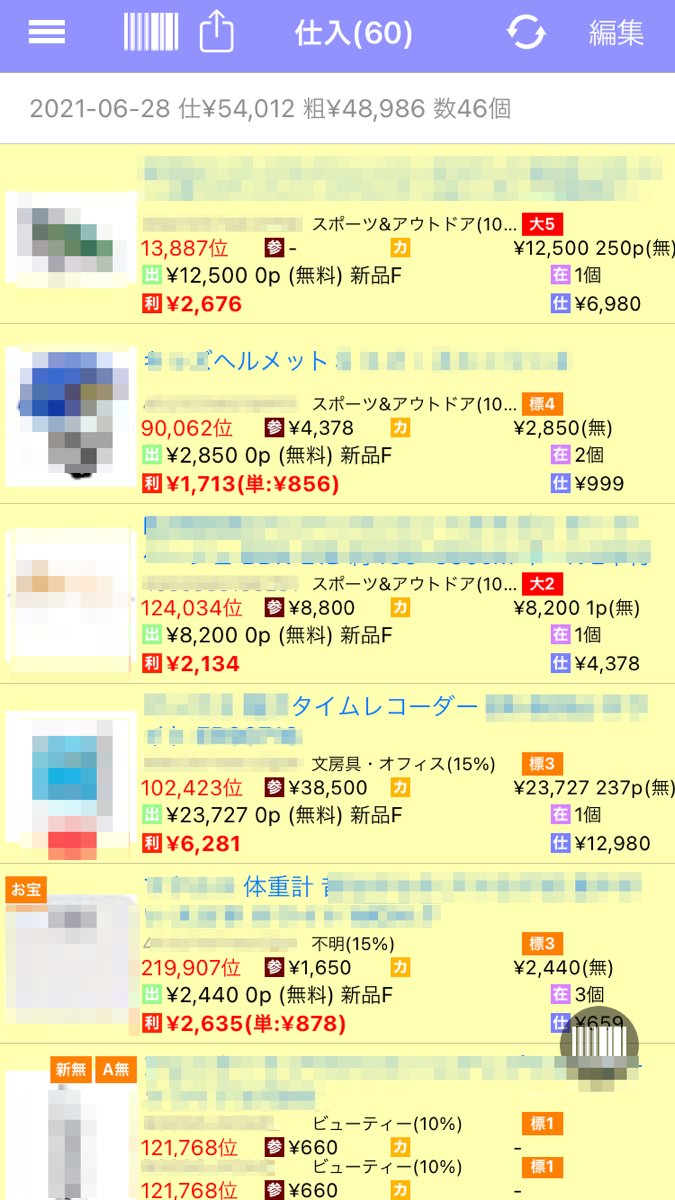Open the hamburger menu
The image size is (675, 1200).
click(x=47, y=33)
